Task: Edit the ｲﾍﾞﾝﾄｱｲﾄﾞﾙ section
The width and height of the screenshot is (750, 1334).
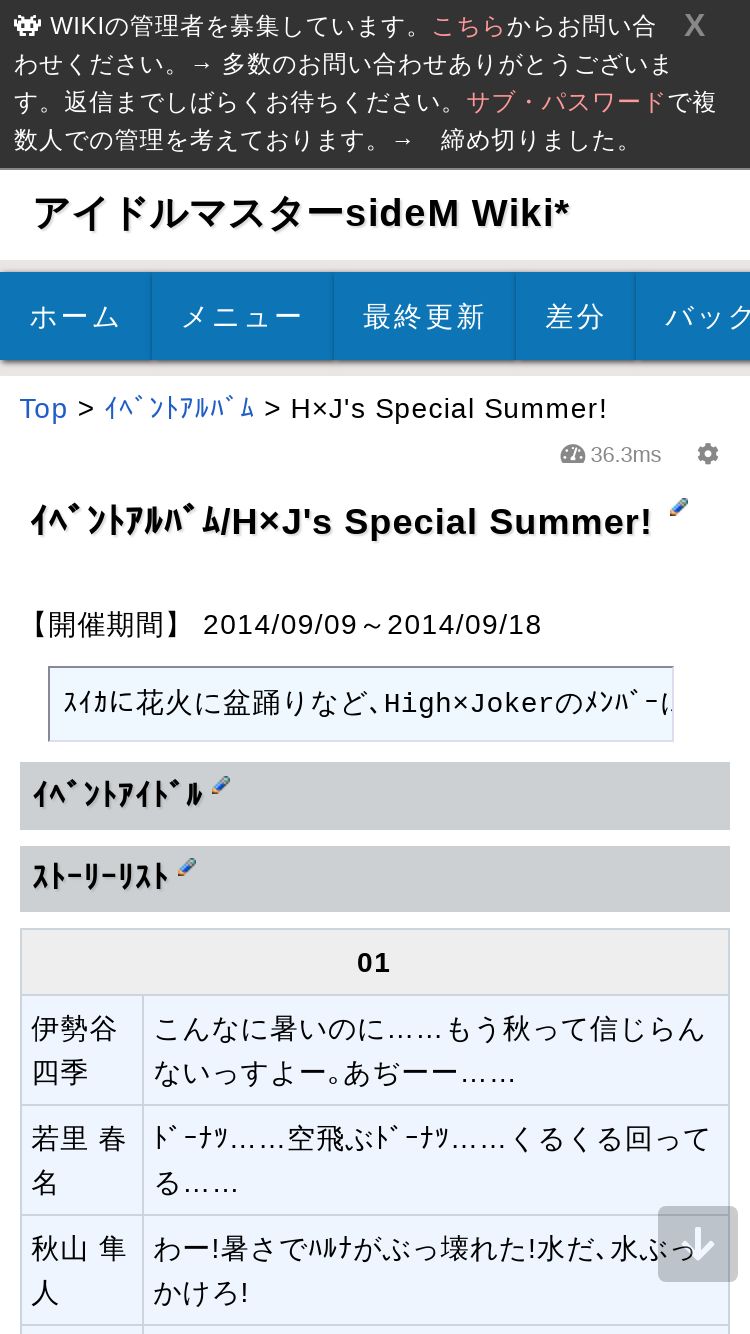Action: click(x=221, y=786)
